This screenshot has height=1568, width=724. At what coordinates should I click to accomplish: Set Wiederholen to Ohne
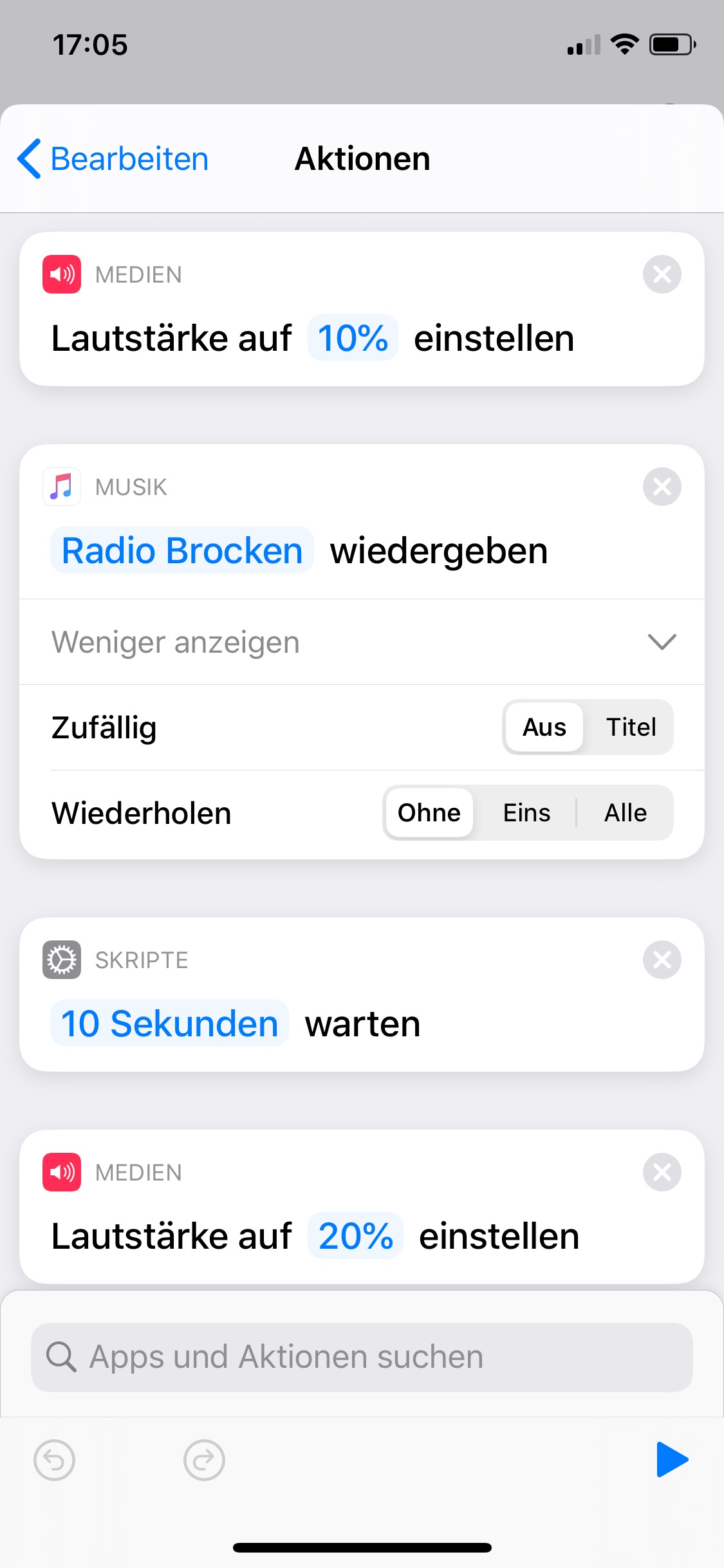coord(429,813)
